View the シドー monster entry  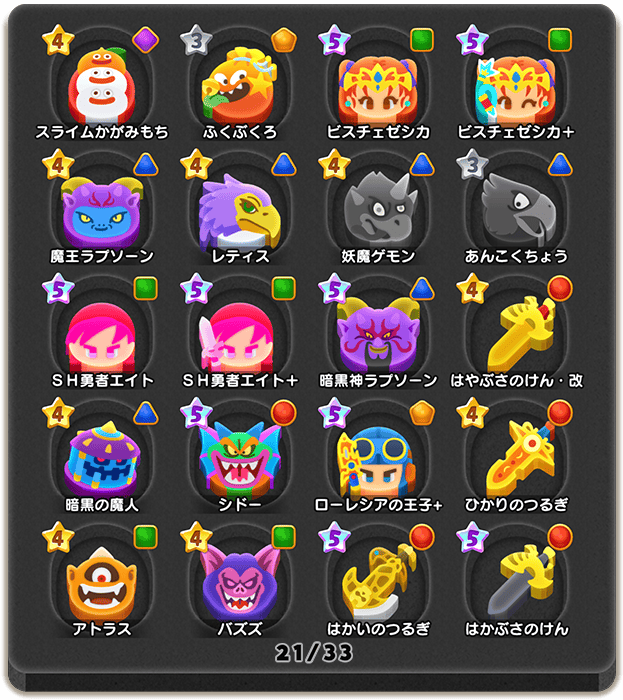pyautogui.click(x=240, y=457)
